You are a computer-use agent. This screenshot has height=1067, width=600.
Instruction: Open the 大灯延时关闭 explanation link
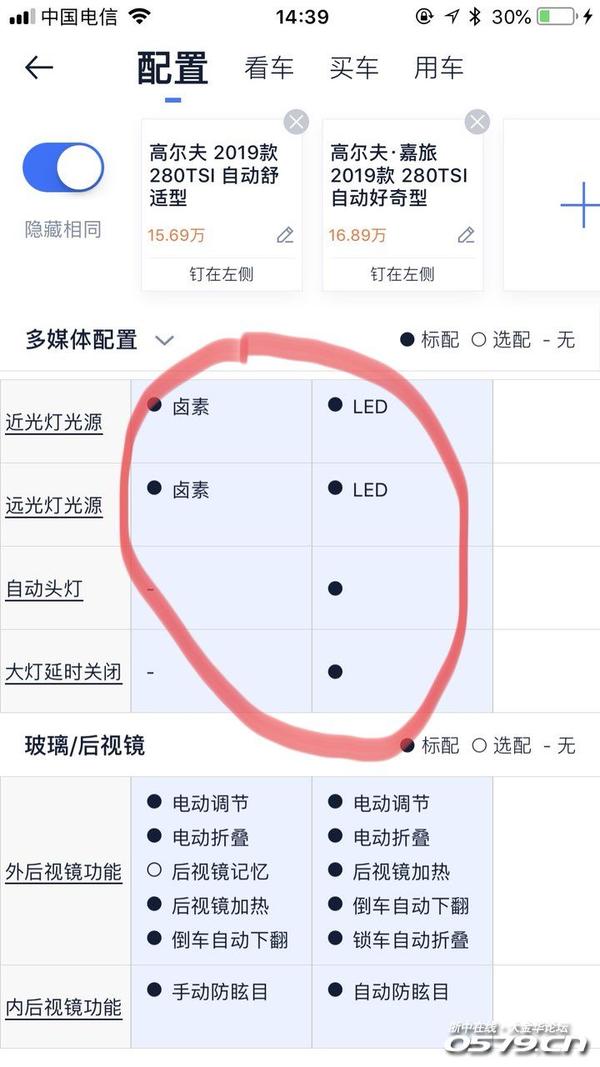pos(63,672)
